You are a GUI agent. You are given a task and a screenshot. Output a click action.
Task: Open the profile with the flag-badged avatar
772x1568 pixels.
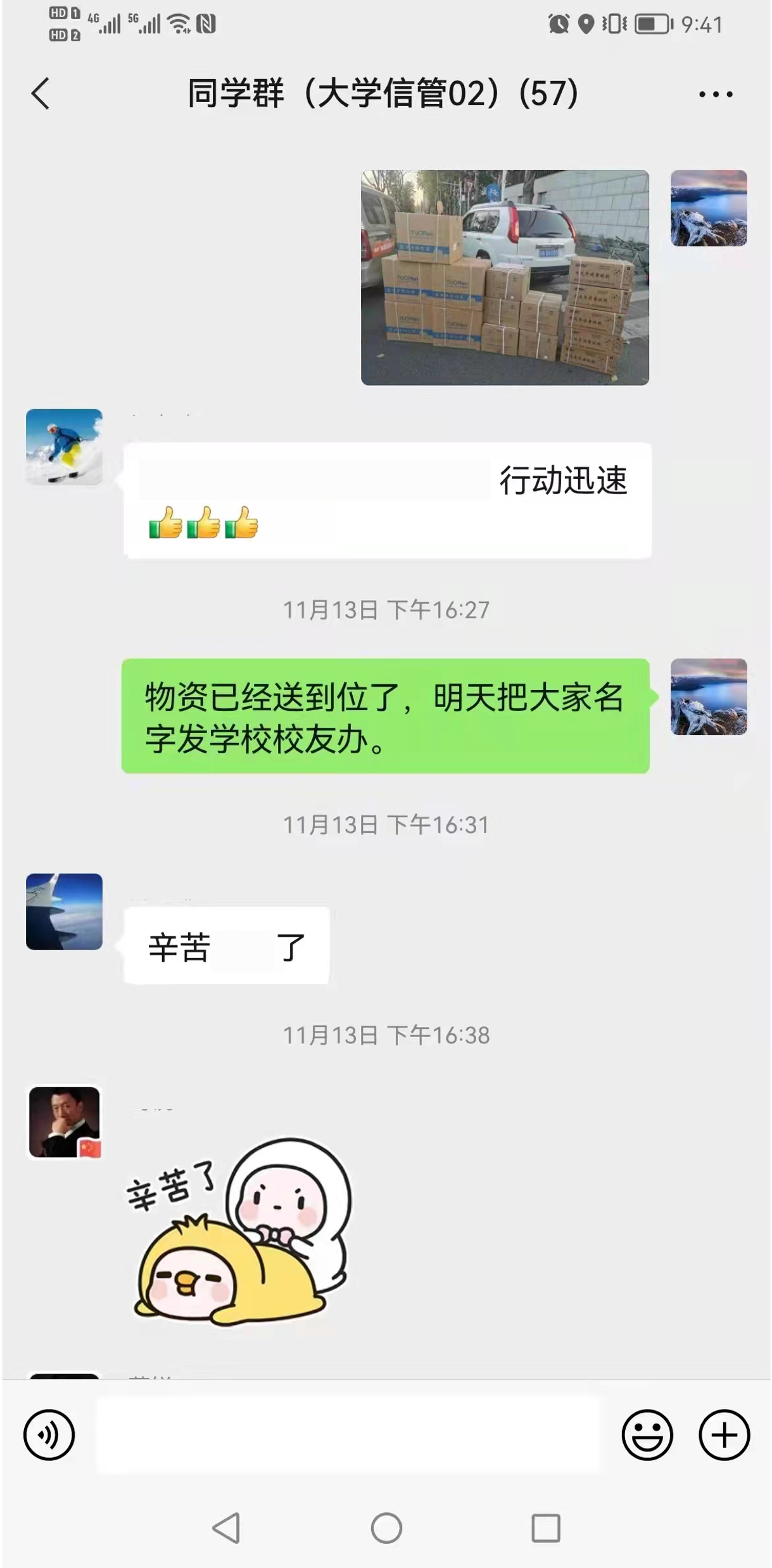click(64, 1123)
